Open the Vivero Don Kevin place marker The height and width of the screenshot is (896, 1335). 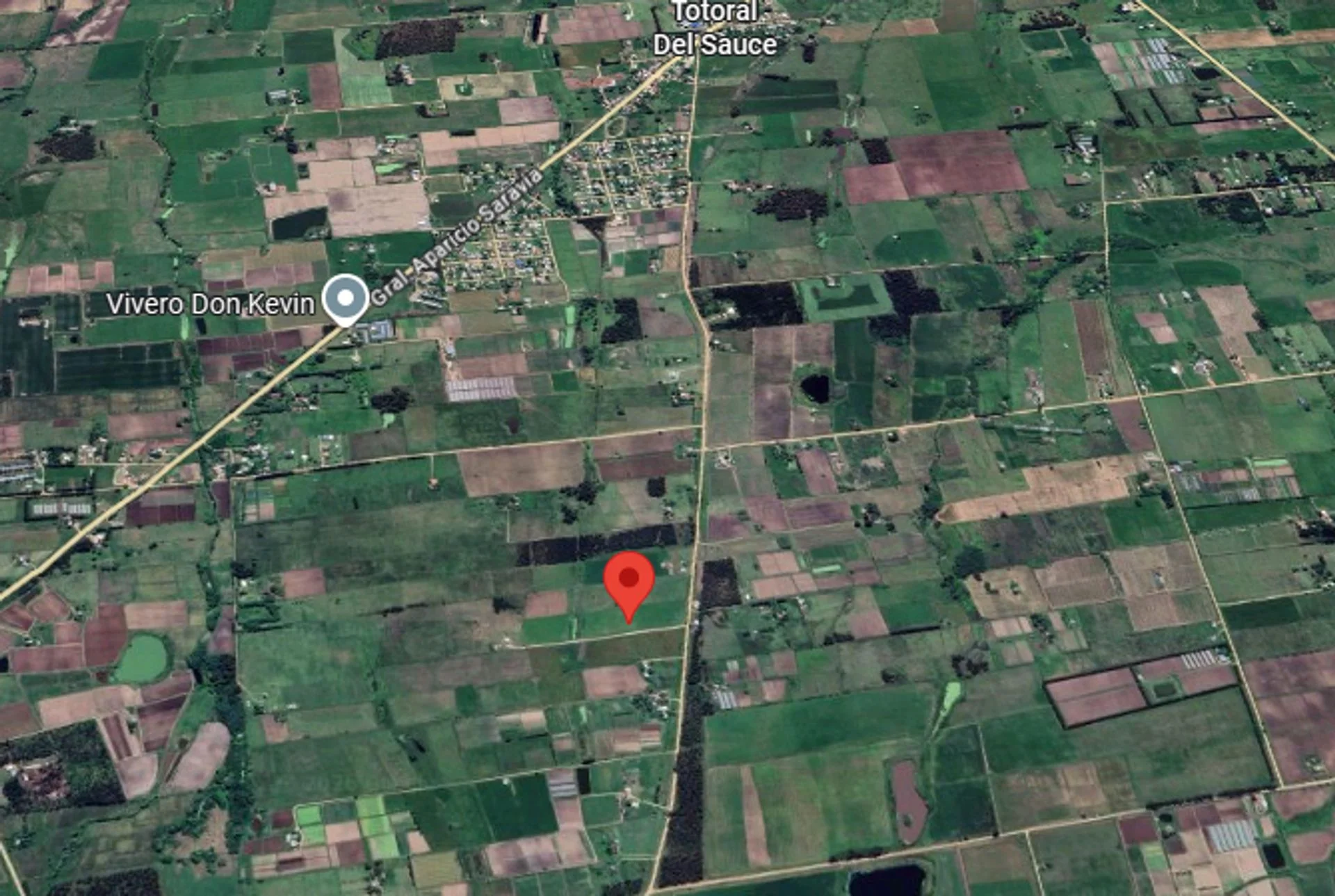346,299
